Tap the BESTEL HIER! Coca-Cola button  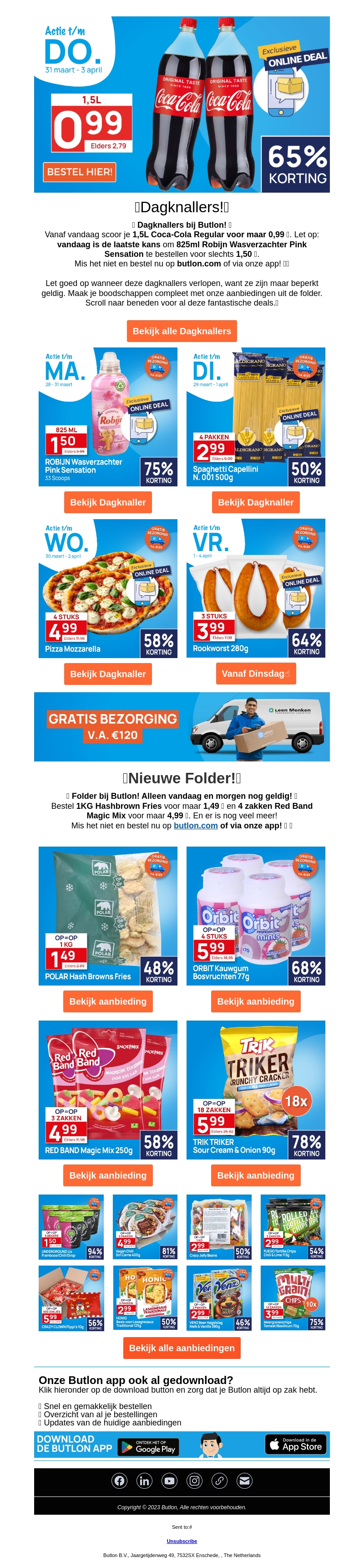(80, 172)
